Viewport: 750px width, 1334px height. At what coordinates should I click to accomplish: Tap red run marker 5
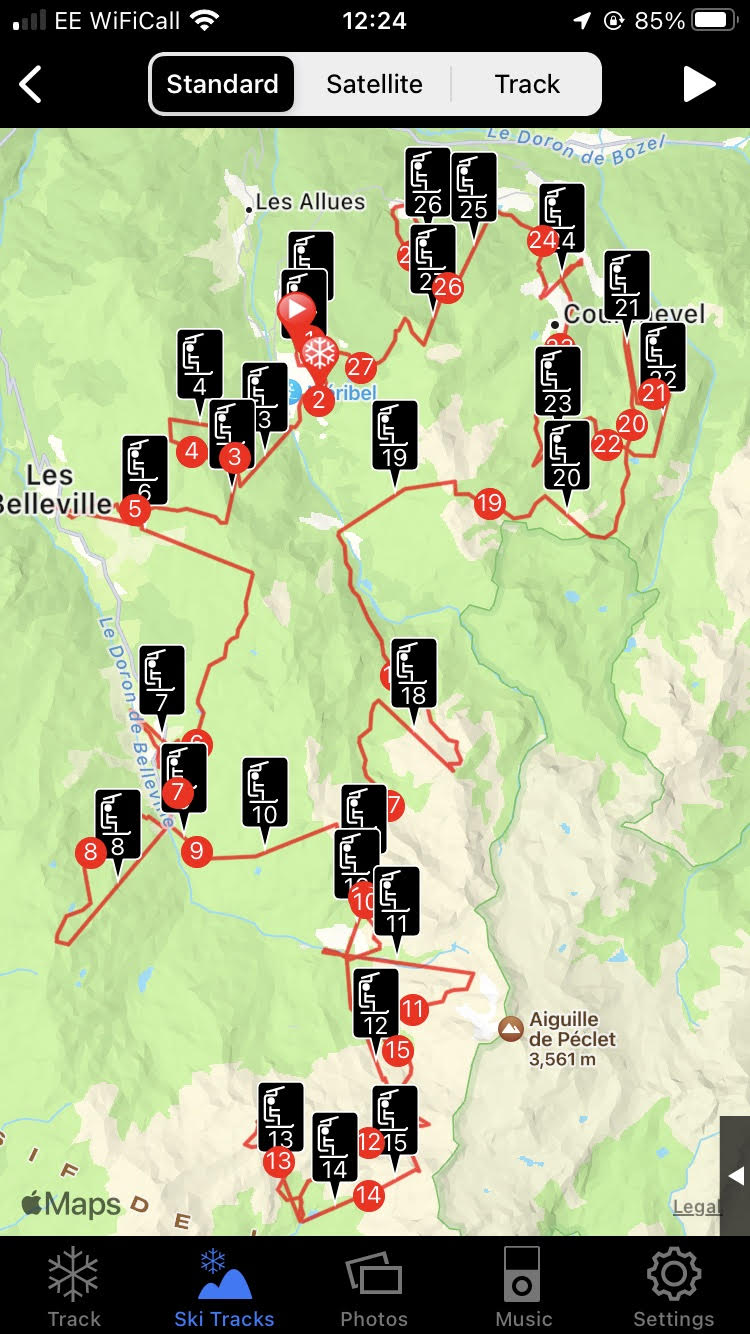pyautogui.click(x=135, y=511)
